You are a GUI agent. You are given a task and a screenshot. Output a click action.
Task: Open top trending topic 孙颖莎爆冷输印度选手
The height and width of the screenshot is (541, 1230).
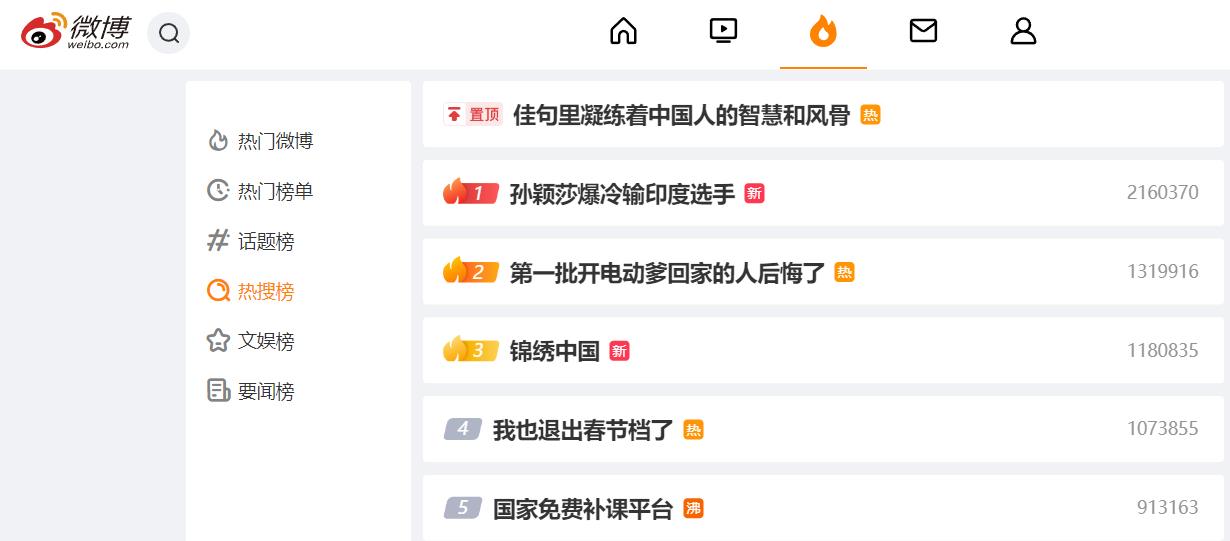click(622, 193)
